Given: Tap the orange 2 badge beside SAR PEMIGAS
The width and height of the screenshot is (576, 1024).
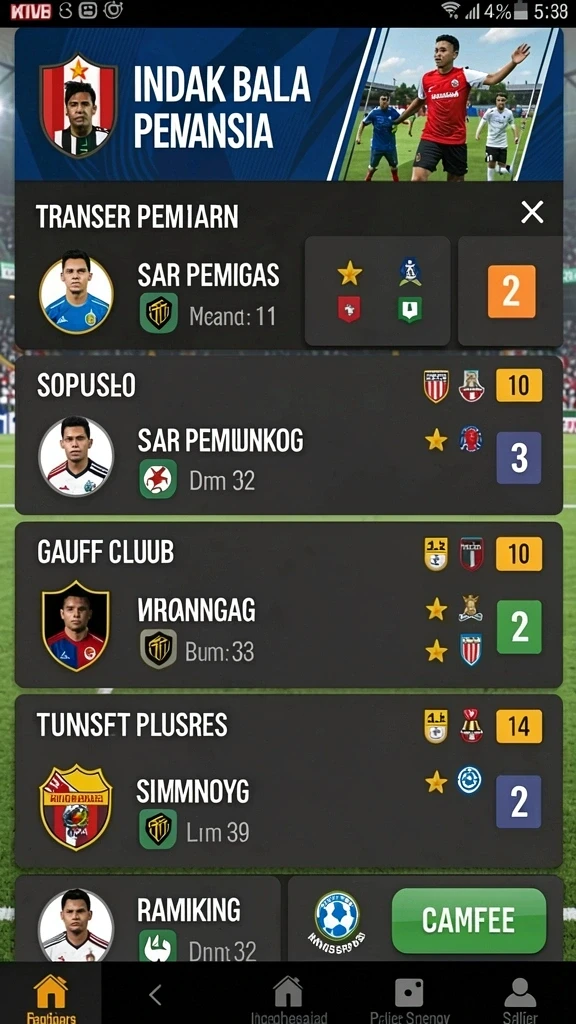Looking at the screenshot, I should tap(511, 291).
